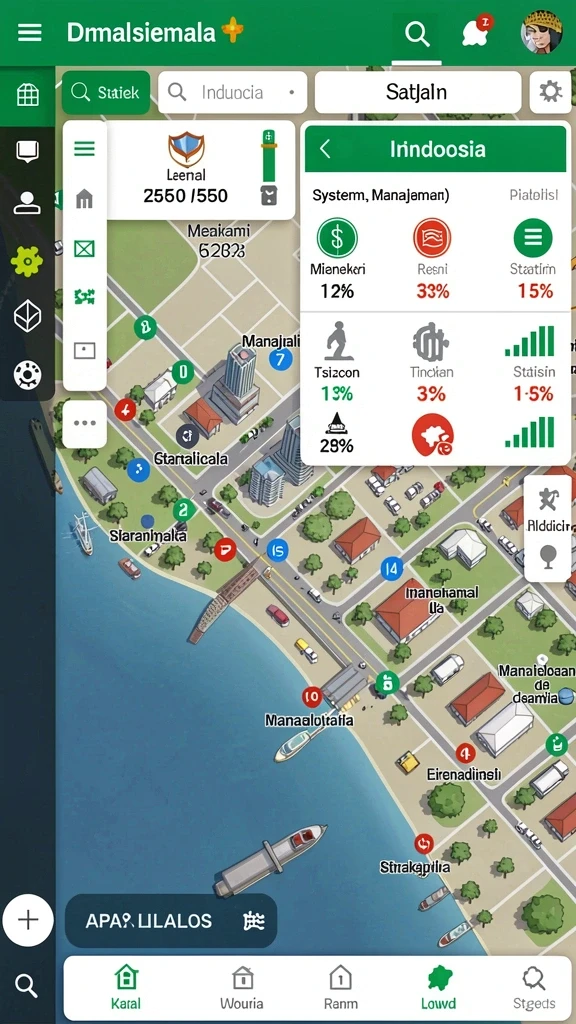Go back from the Irindoosia panel
This screenshot has height=1024, width=576.
tap(325, 149)
